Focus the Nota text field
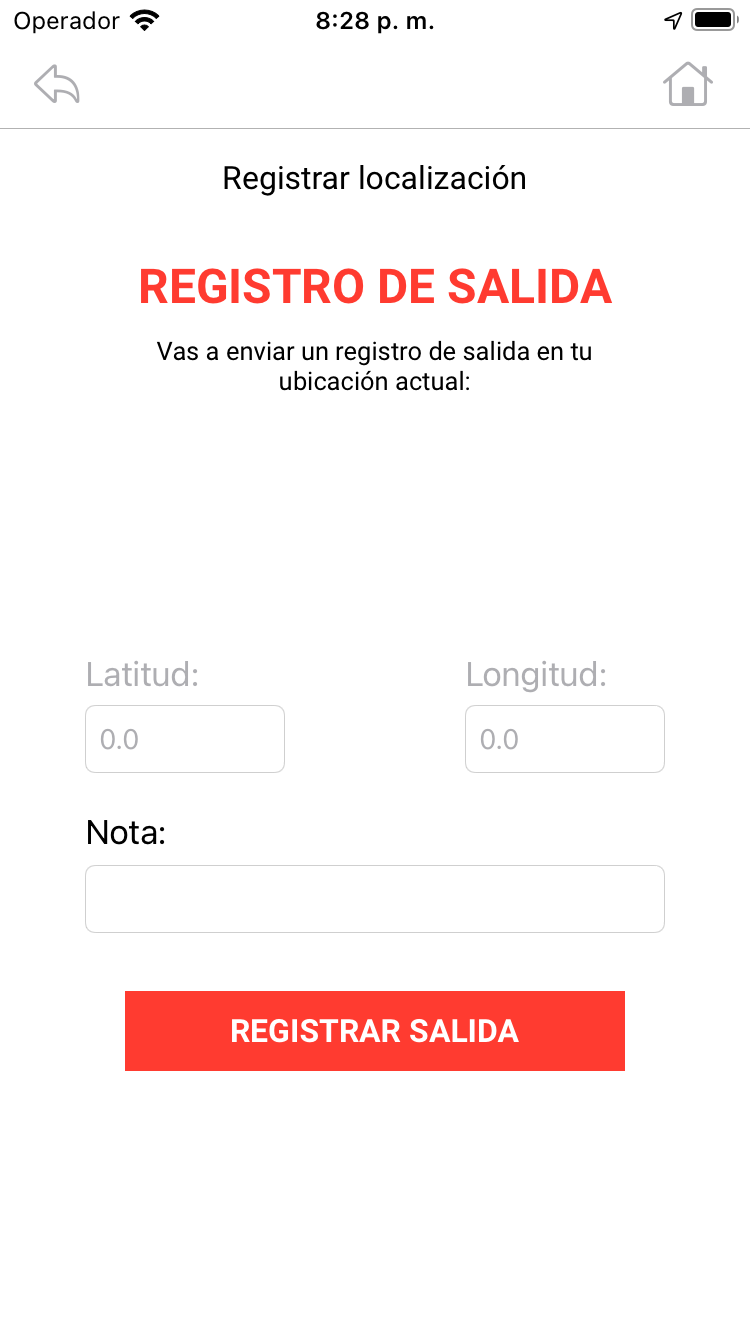The height and width of the screenshot is (1334, 750). [x=375, y=899]
